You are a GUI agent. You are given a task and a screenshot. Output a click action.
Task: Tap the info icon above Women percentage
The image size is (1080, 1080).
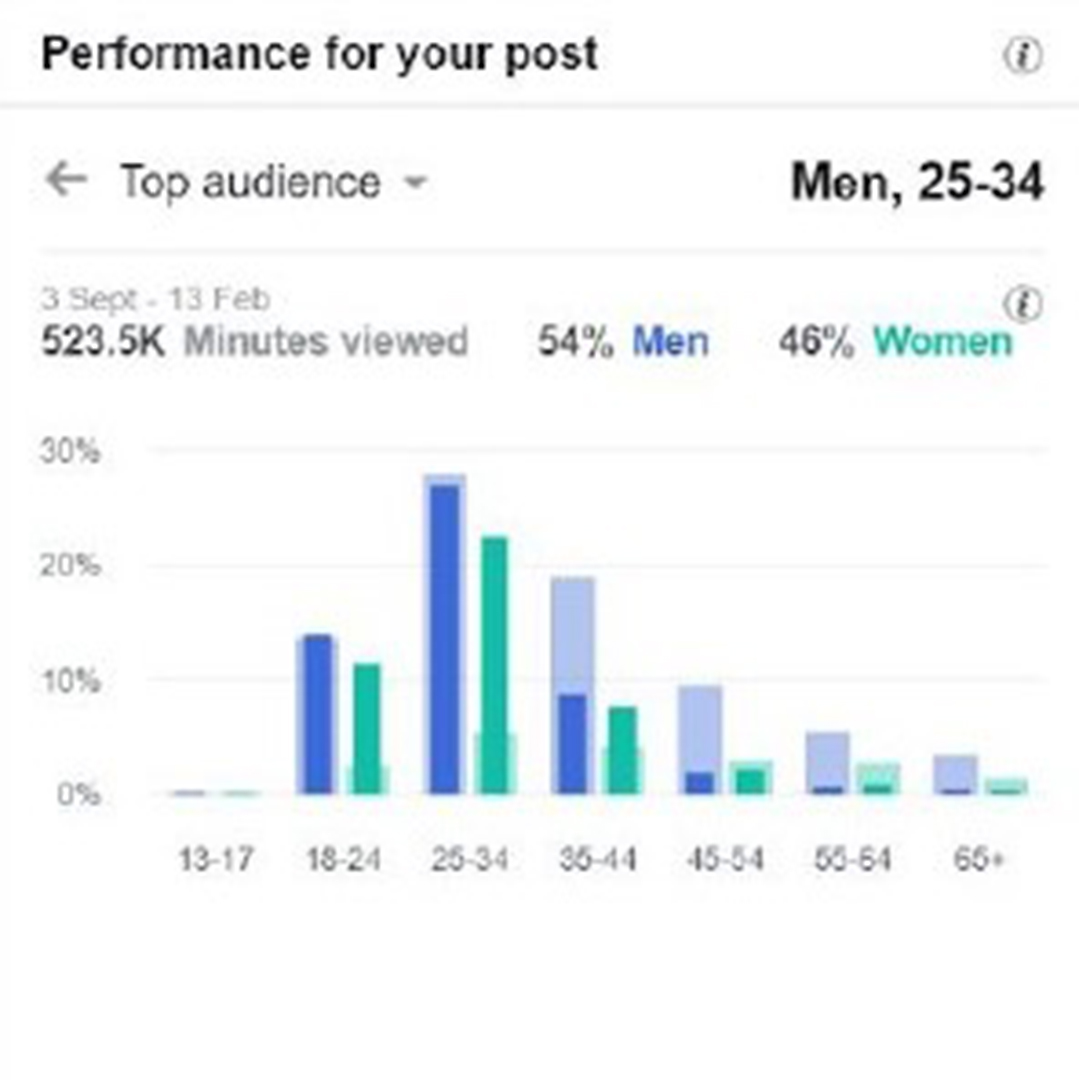pos(1022,303)
